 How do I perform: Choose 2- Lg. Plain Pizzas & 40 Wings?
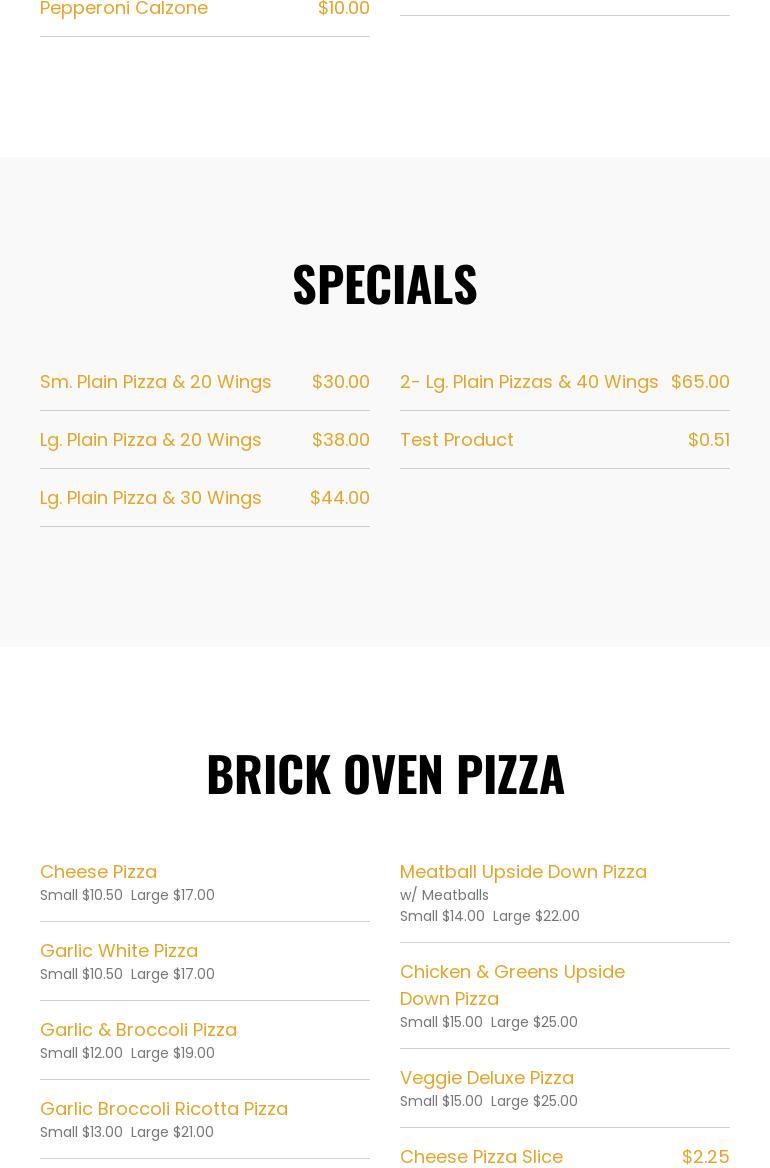[529, 382]
